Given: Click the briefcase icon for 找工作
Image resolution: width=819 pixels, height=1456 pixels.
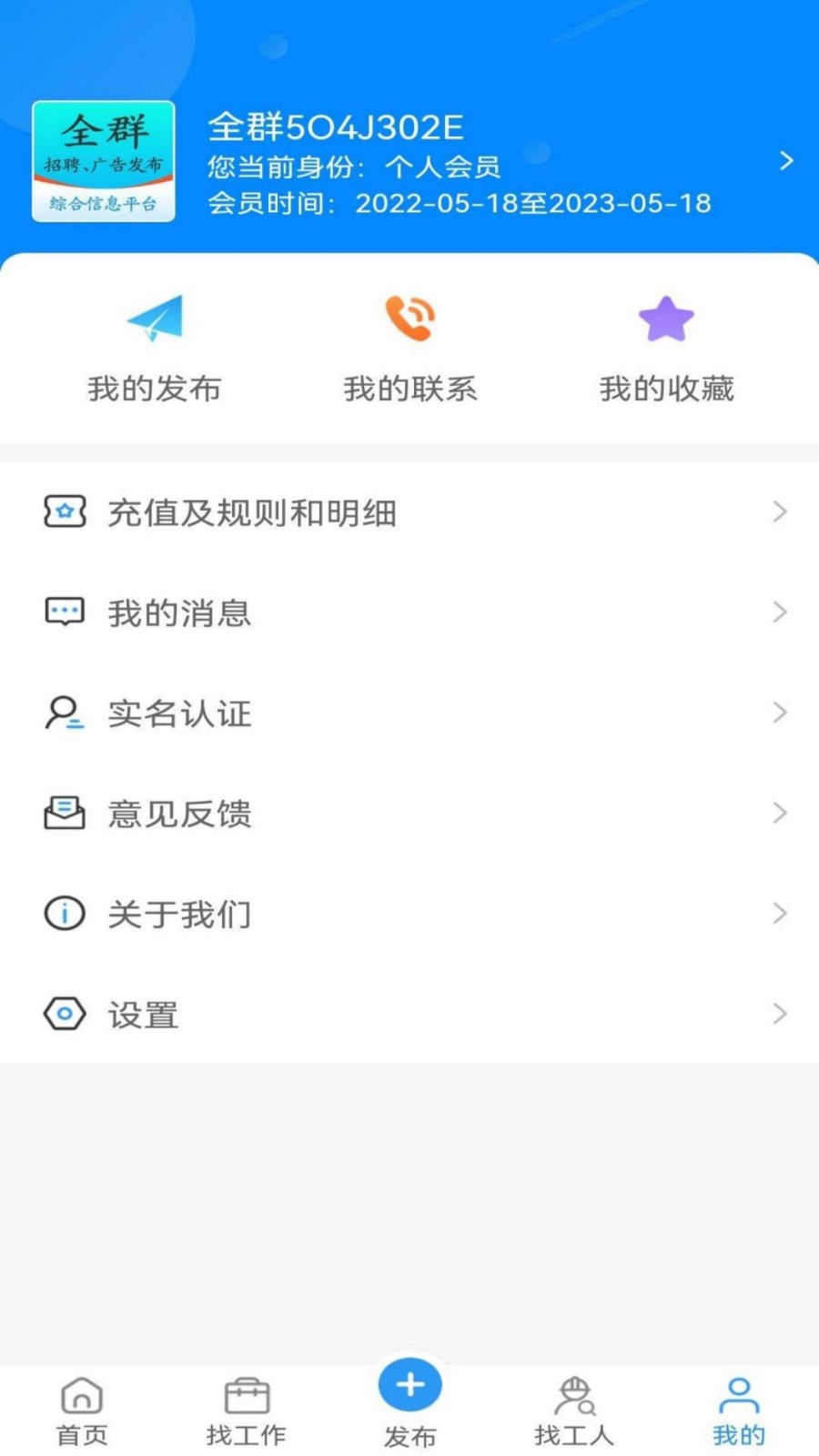Looking at the screenshot, I should (x=247, y=1395).
